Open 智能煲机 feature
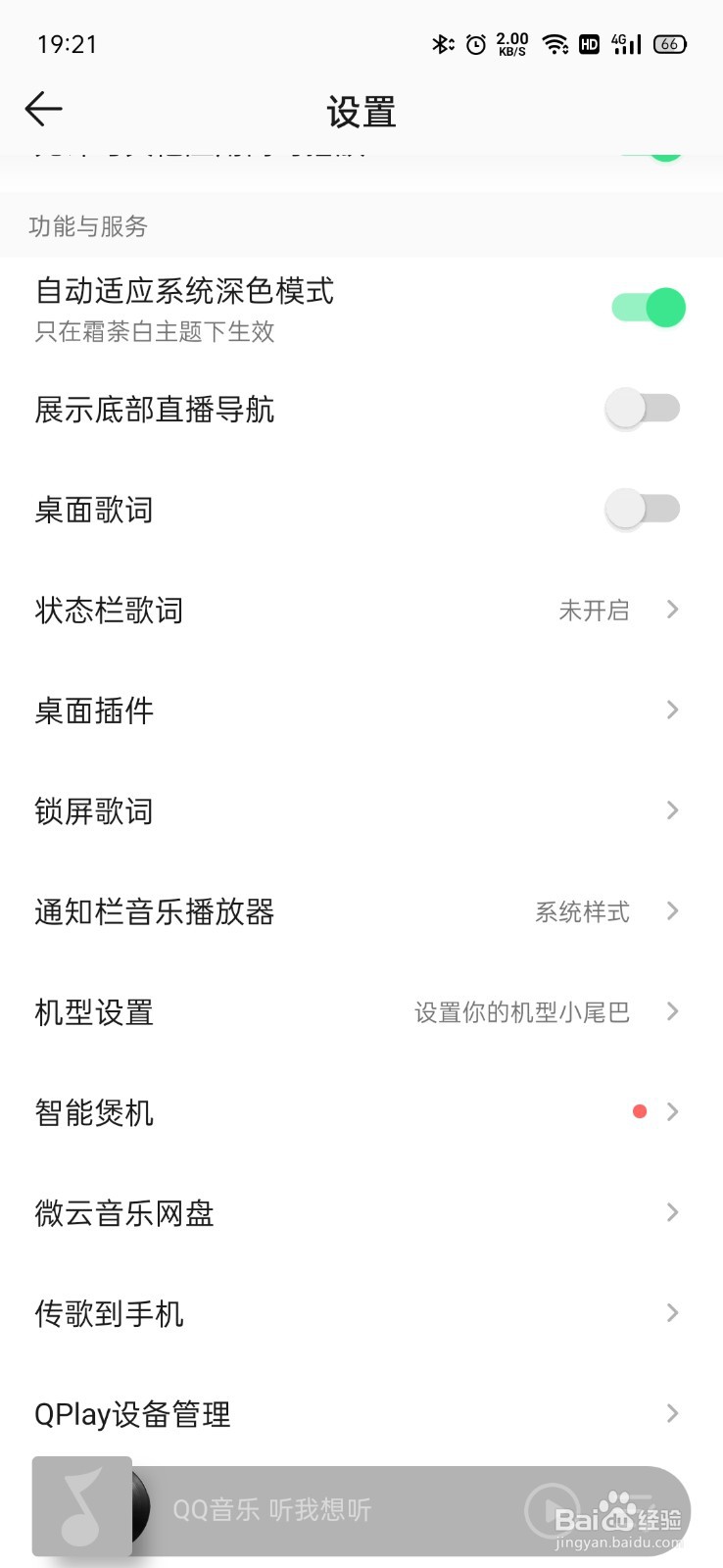Screen dimensions: 723x1568 [361, 1112]
